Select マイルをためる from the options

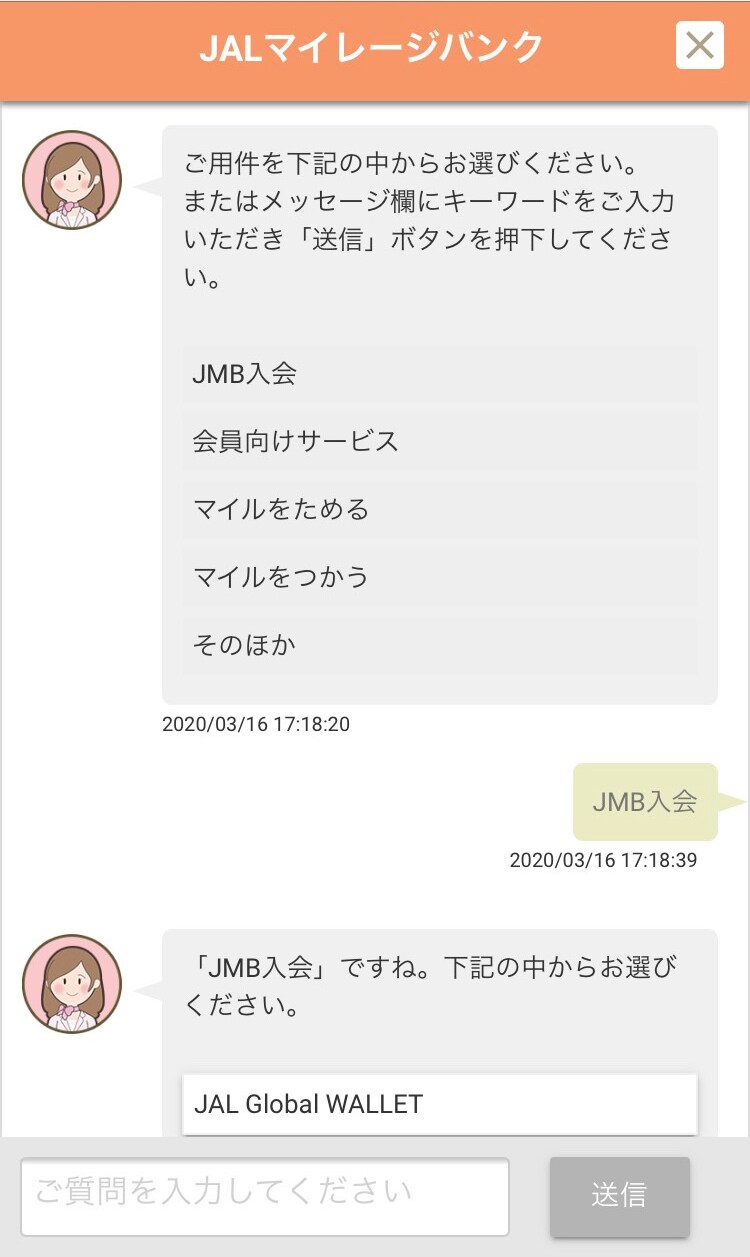point(439,510)
